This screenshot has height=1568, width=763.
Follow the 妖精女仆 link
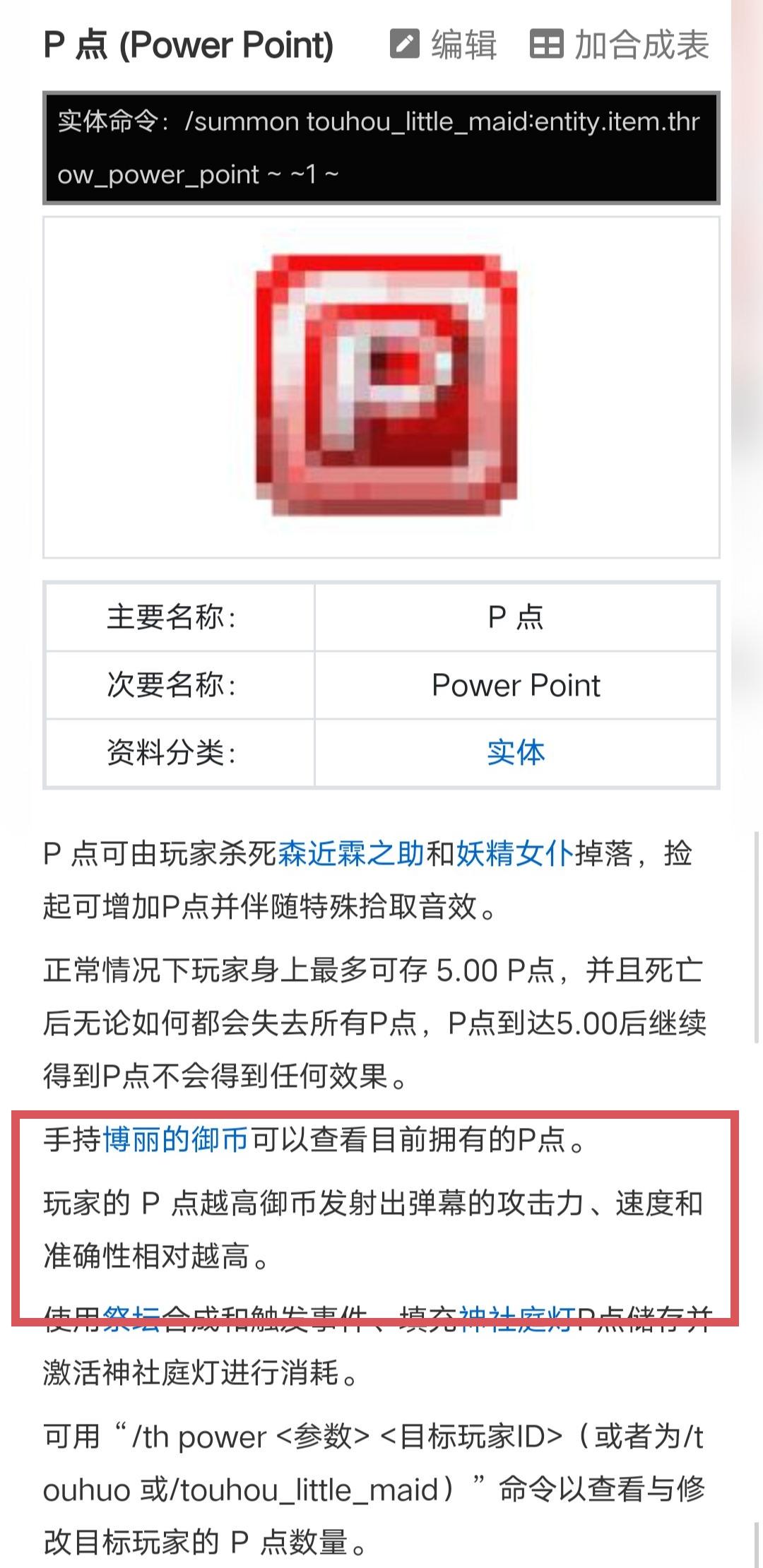click(514, 854)
